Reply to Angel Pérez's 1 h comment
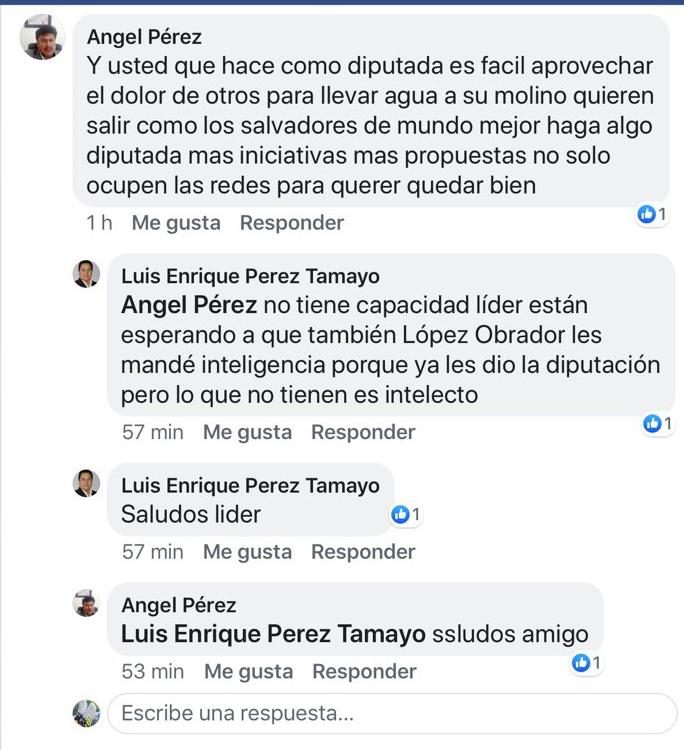Viewport: 684px width, 750px height. click(x=291, y=223)
